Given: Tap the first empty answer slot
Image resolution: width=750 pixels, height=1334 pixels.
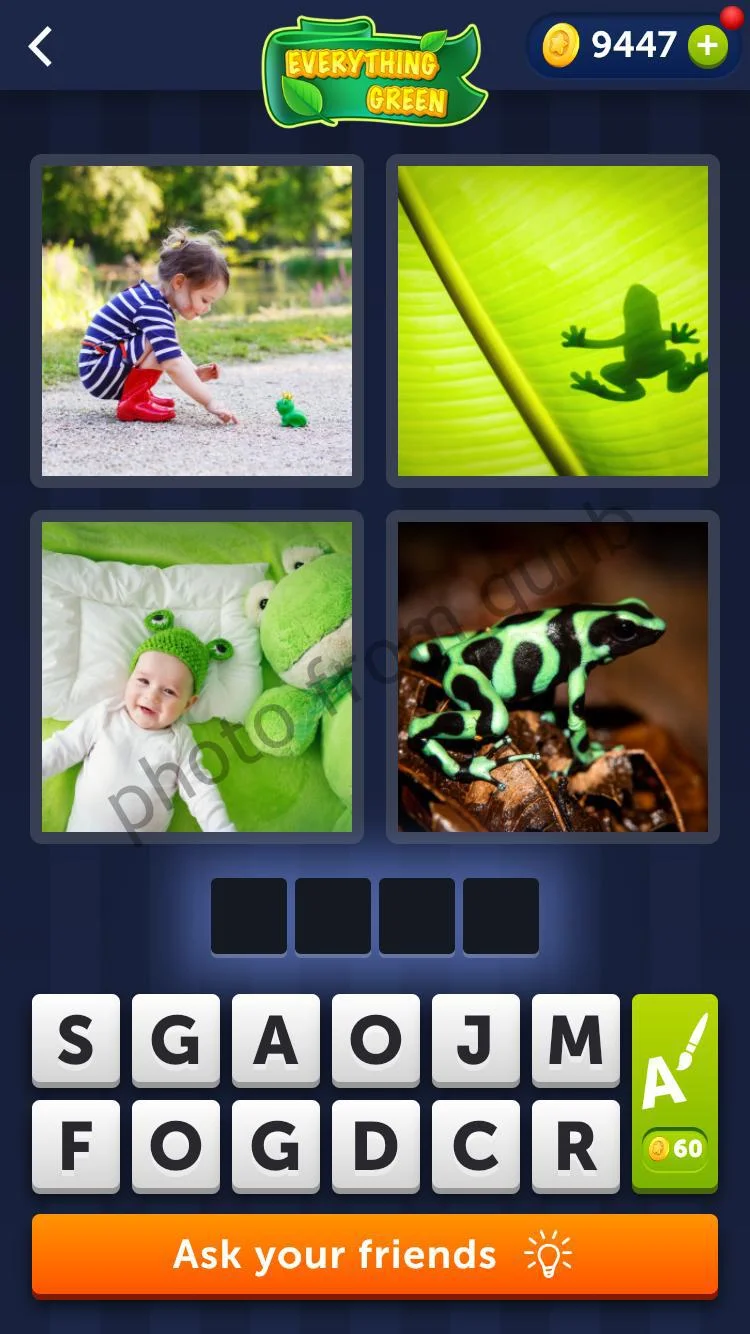Looking at the screenshot, I should point(249,916).
